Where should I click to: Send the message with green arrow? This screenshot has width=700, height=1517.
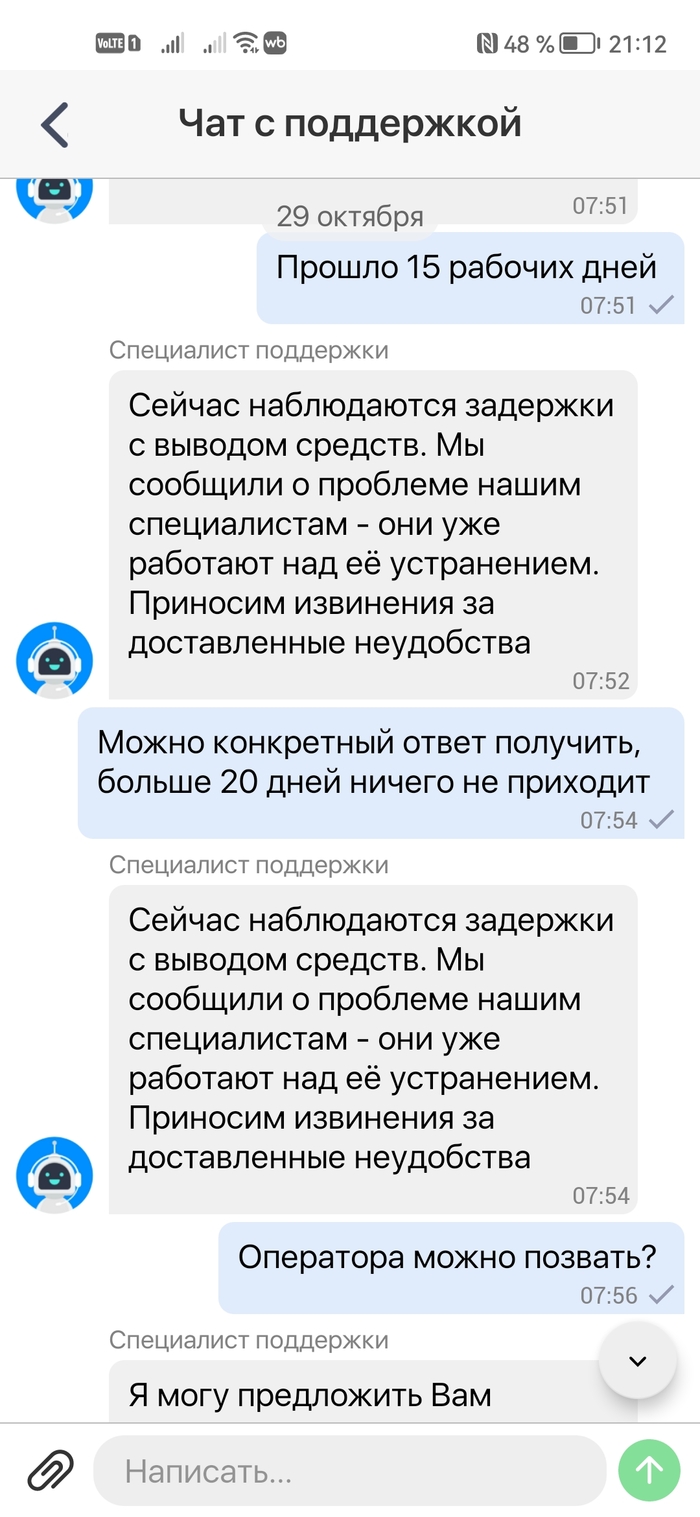click(x=649, y=1470)
